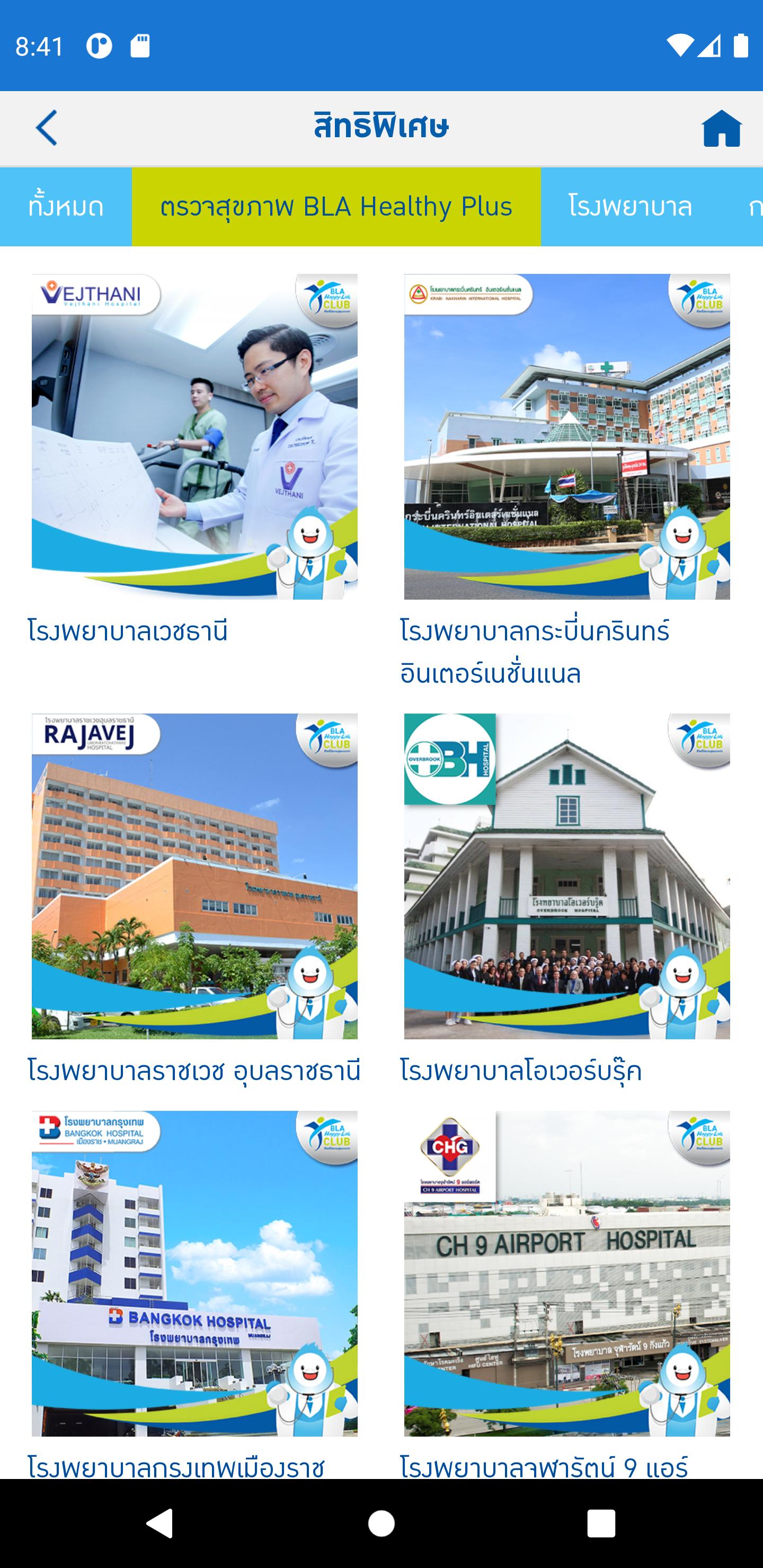
Task: Open recent apps from navigation bar
Action: 601,1524
